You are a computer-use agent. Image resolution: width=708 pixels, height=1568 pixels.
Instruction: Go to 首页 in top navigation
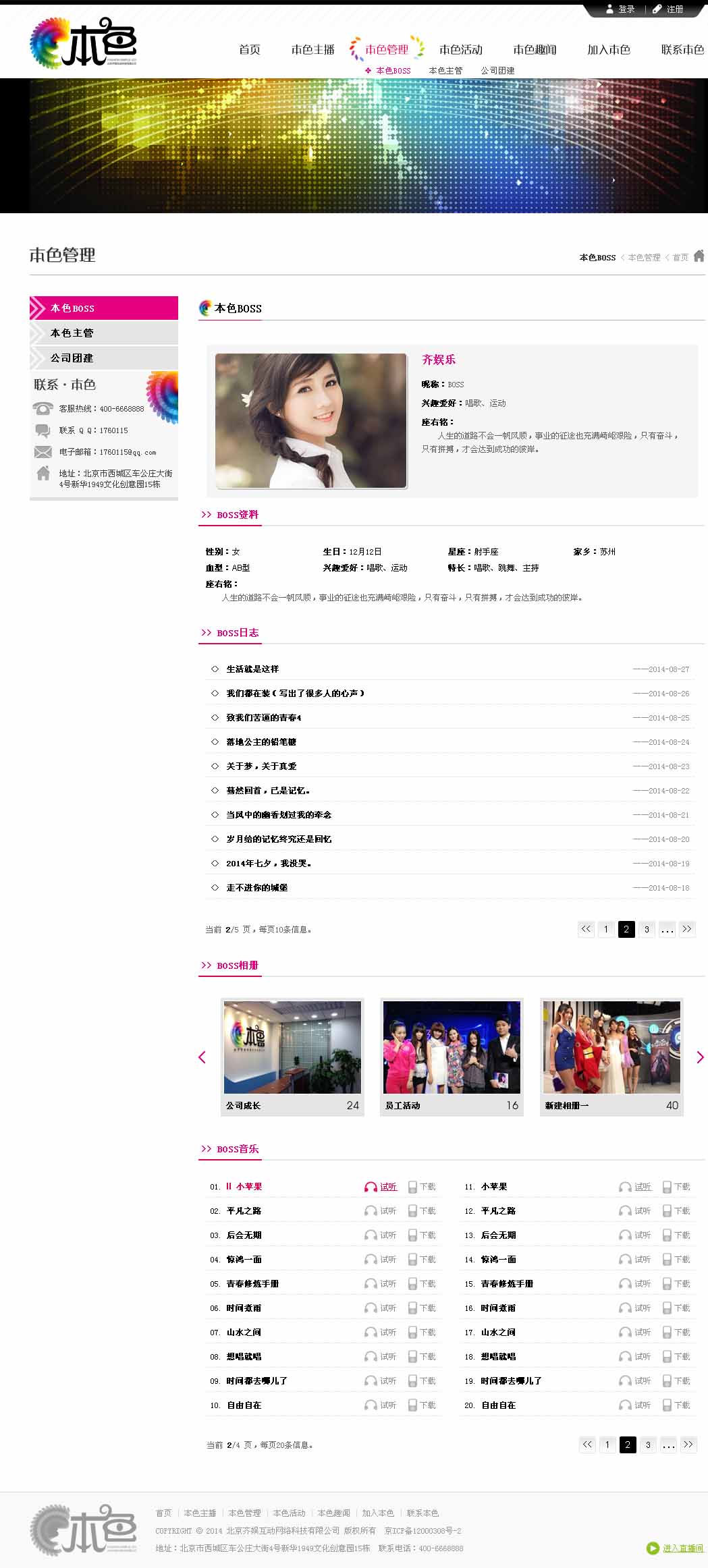[x=249, y=49]
